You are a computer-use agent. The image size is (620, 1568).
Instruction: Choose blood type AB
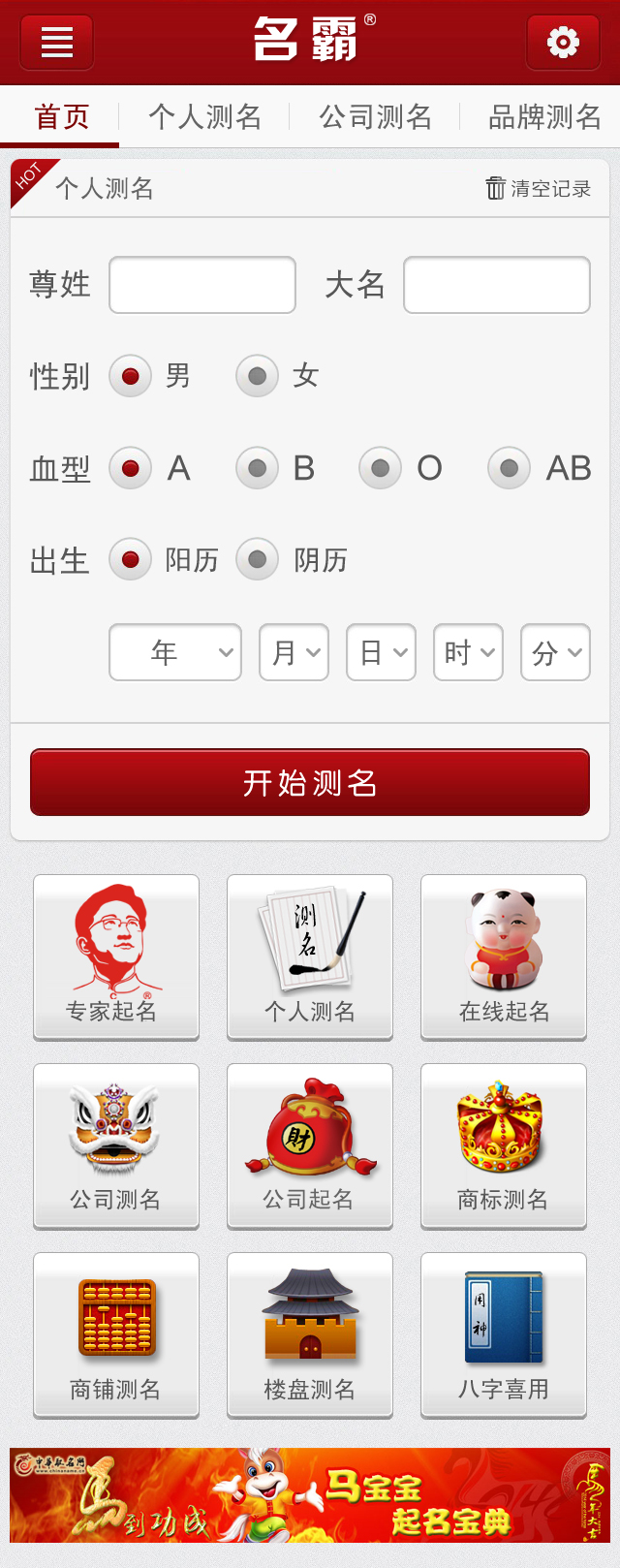click(x=510, y=469)
